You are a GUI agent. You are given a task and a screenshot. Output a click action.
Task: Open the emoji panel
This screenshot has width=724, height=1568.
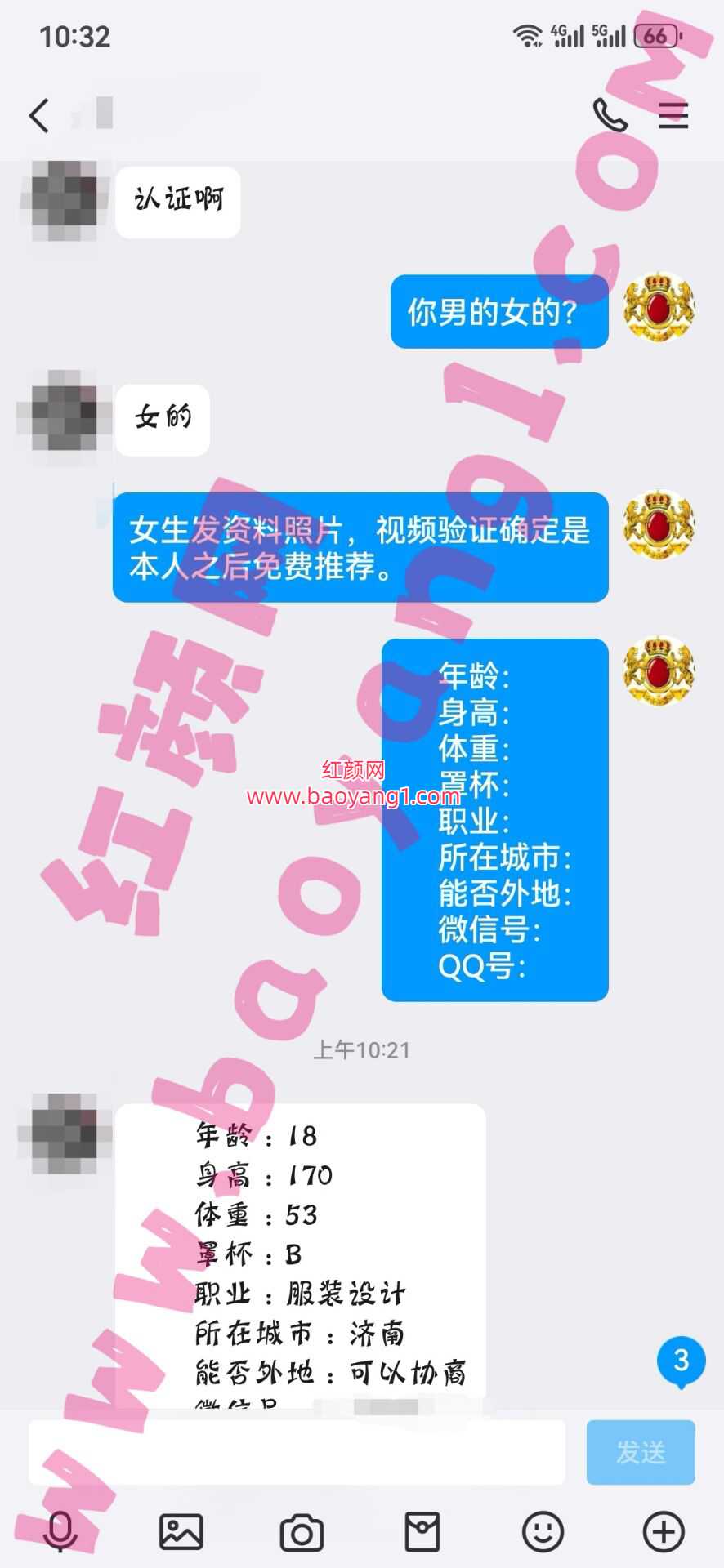tap(543, 1531)
